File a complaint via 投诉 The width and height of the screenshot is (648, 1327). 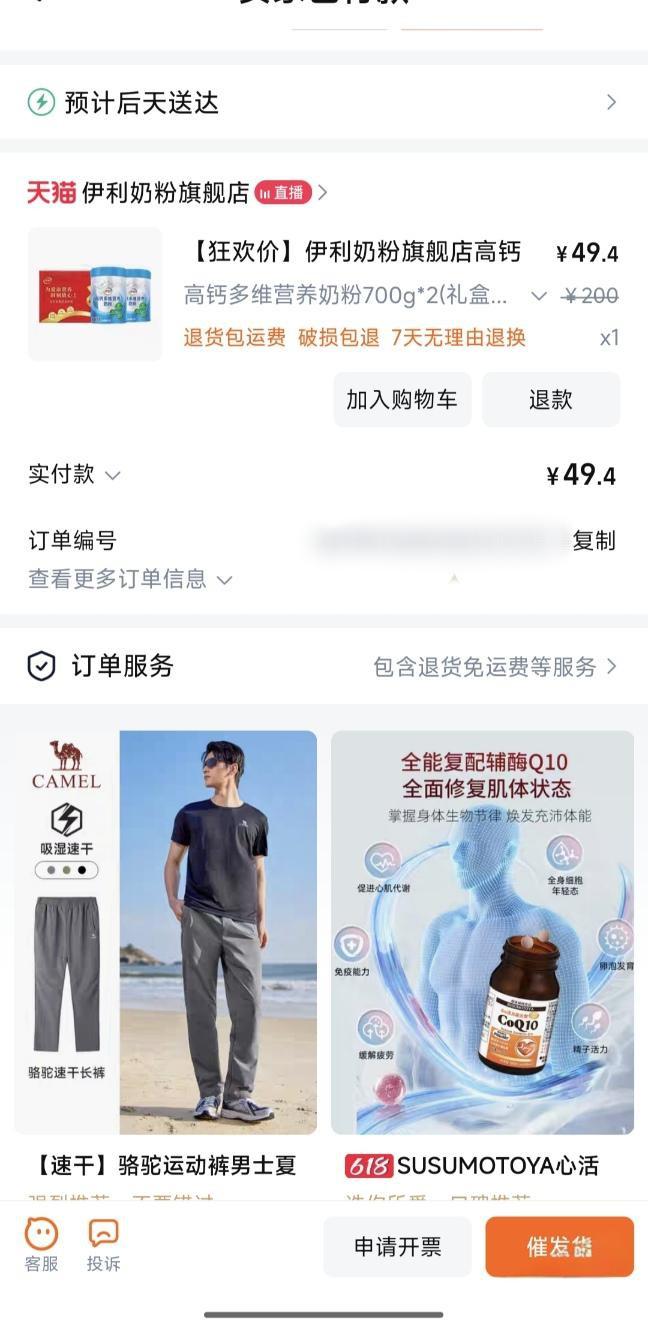(x=103, y=1245)
